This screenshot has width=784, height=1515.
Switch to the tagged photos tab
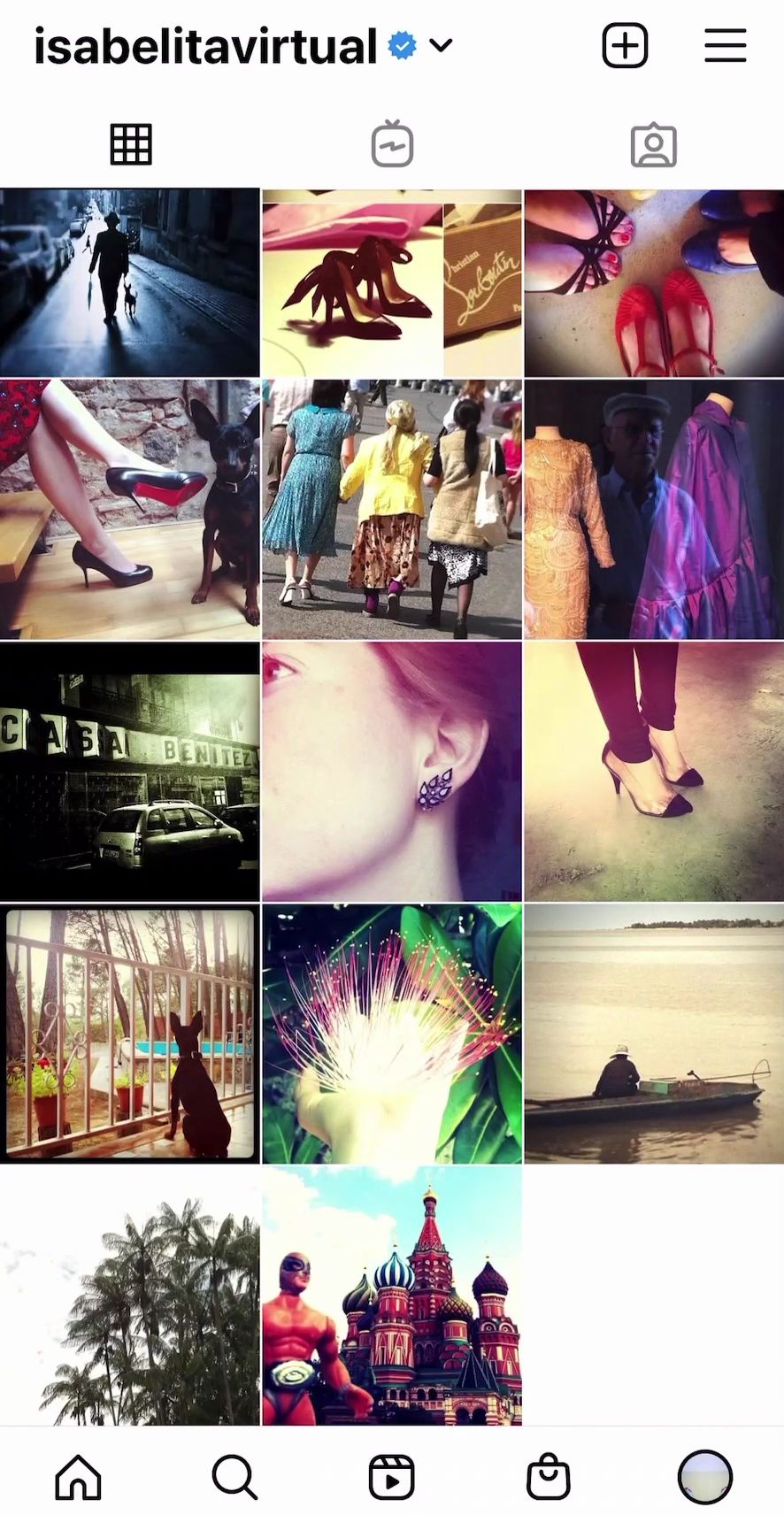653,146
